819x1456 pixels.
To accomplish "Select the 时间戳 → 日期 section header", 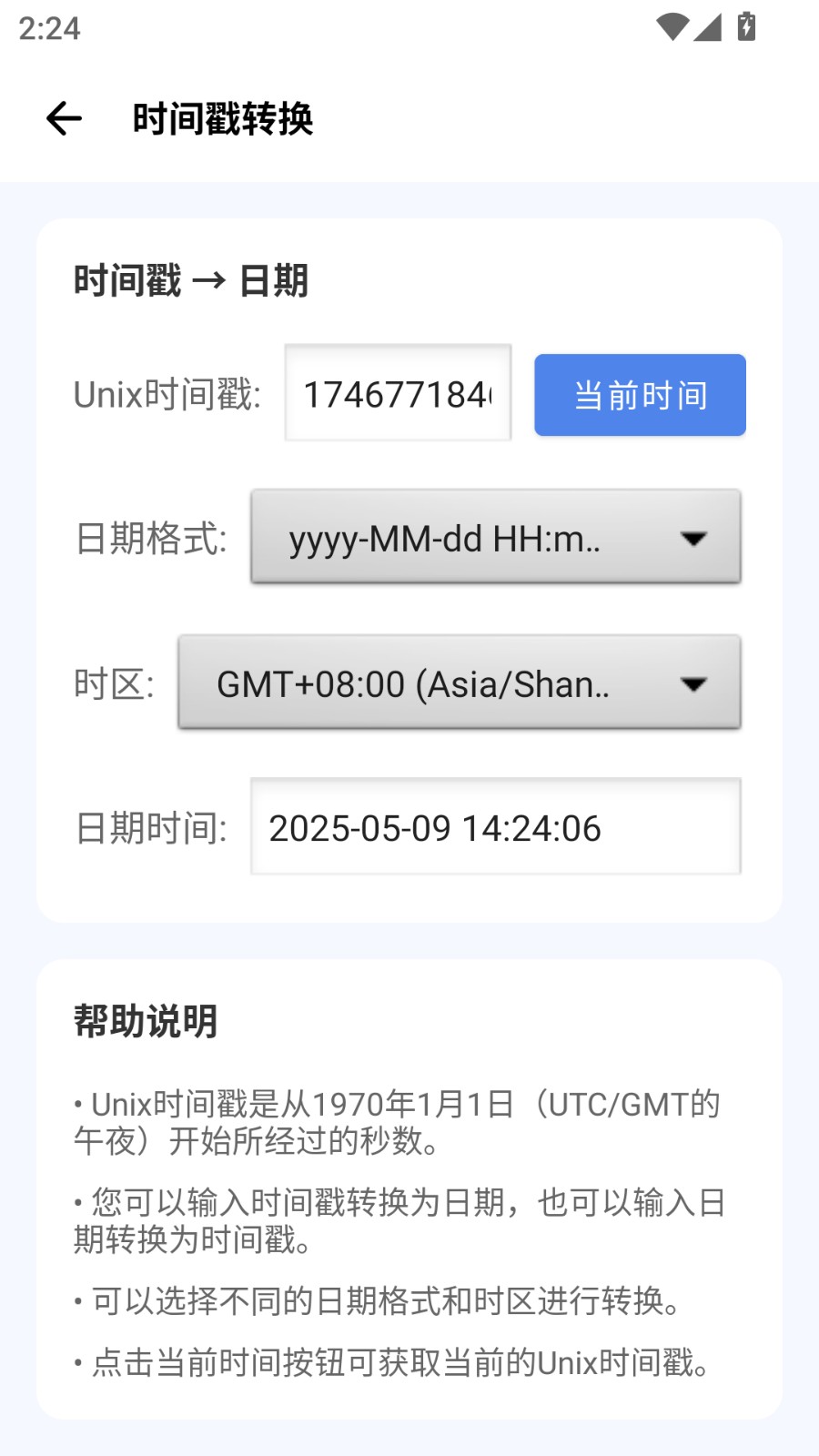I will pos(191,280).
